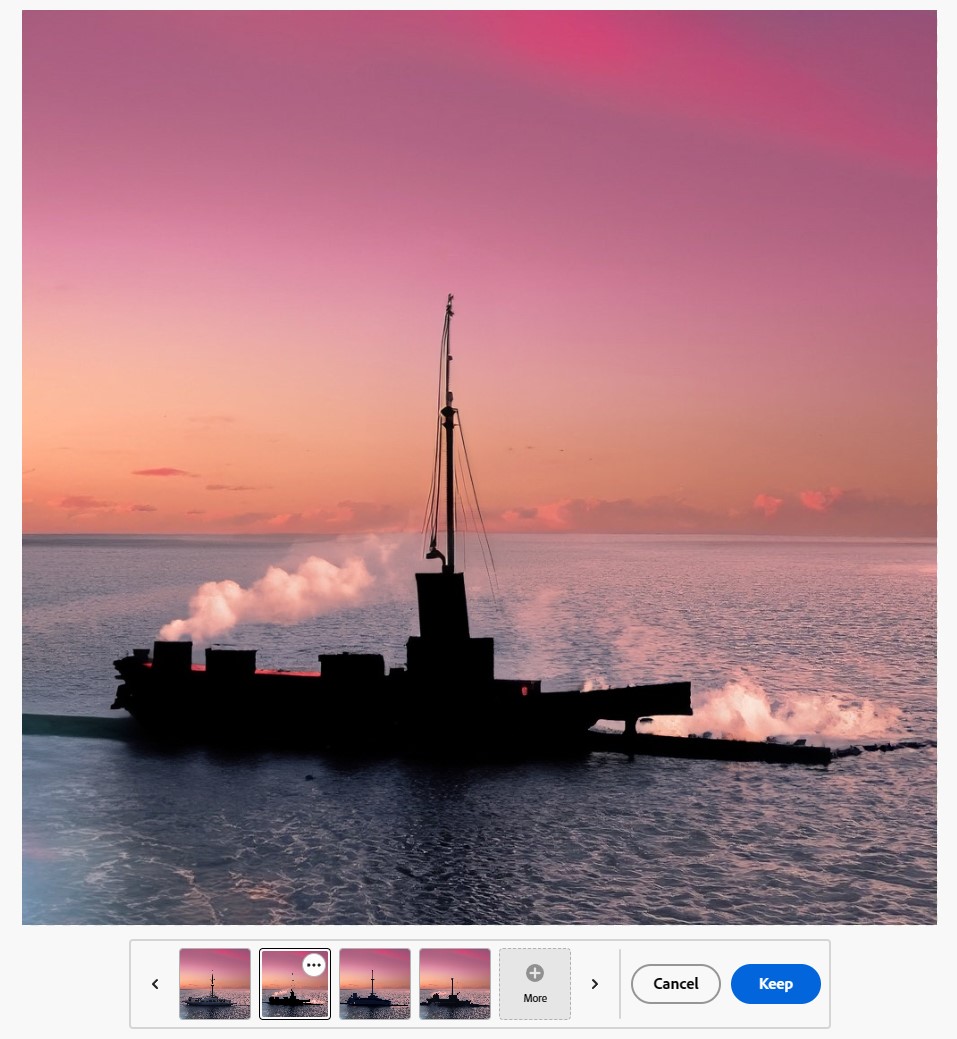Image resolution: width=957 pixels, height=1039 pixels.
Task: Select the first generated variation thumbnail
Action: (x=215, y=984)
